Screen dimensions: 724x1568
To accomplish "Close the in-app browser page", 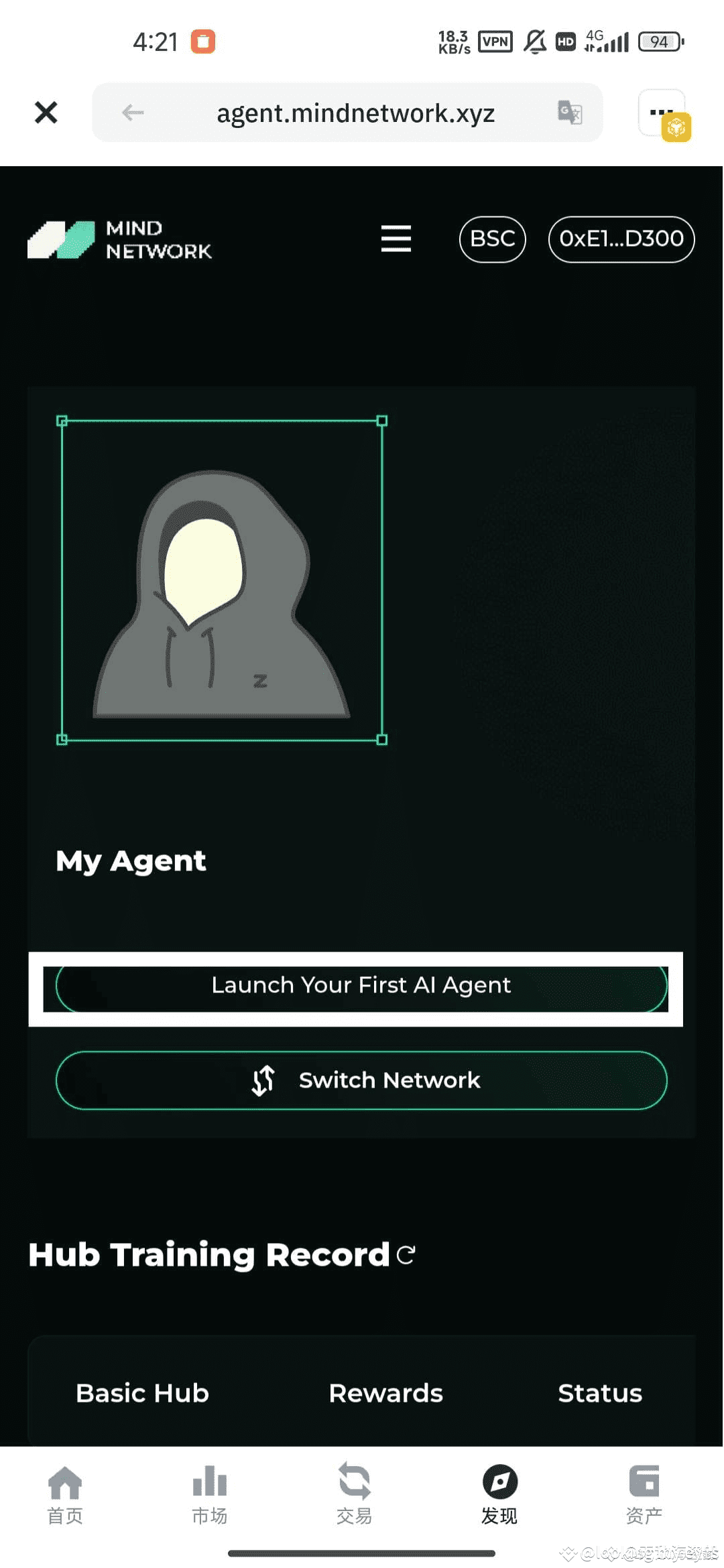I will point(46,113).
